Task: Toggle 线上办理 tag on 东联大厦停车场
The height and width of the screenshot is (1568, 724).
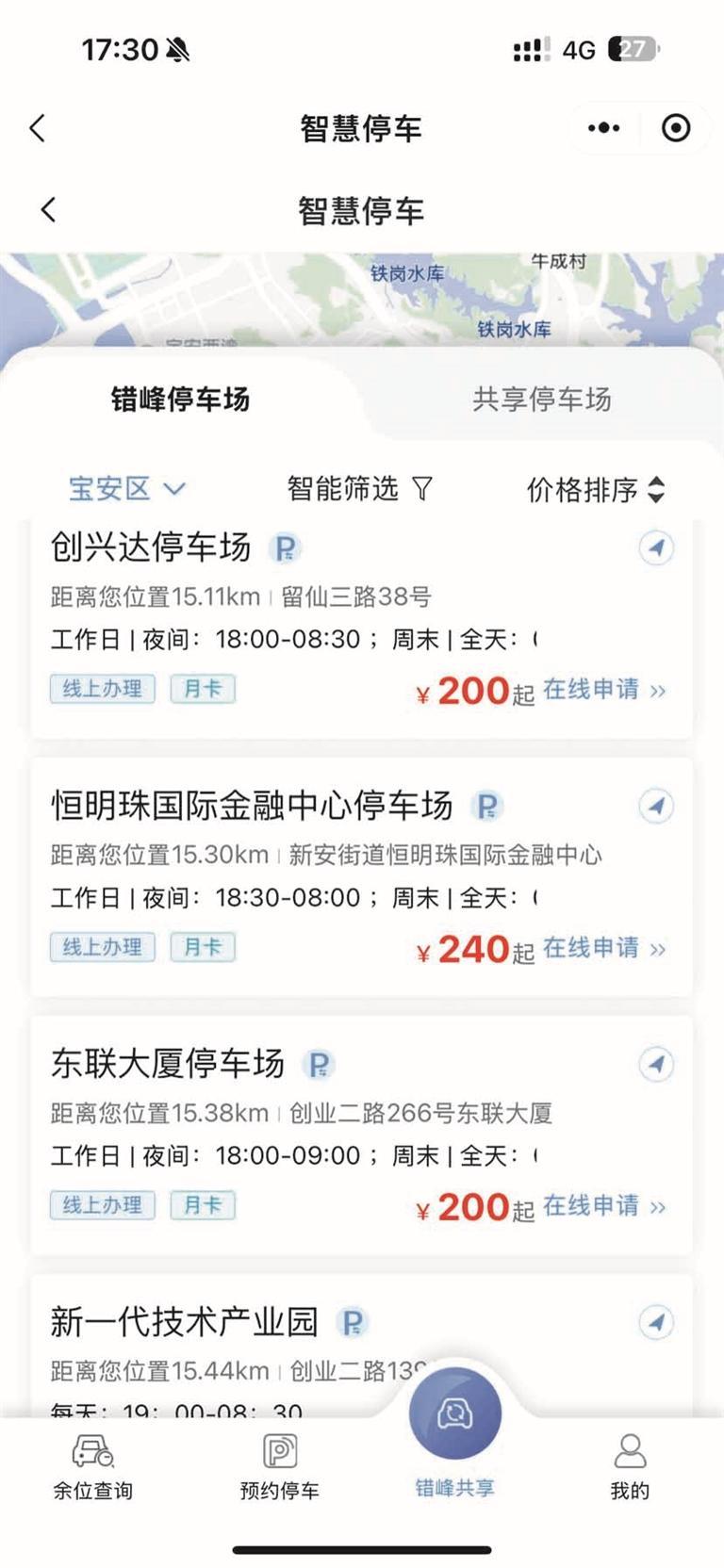Action: [102, 1205]
